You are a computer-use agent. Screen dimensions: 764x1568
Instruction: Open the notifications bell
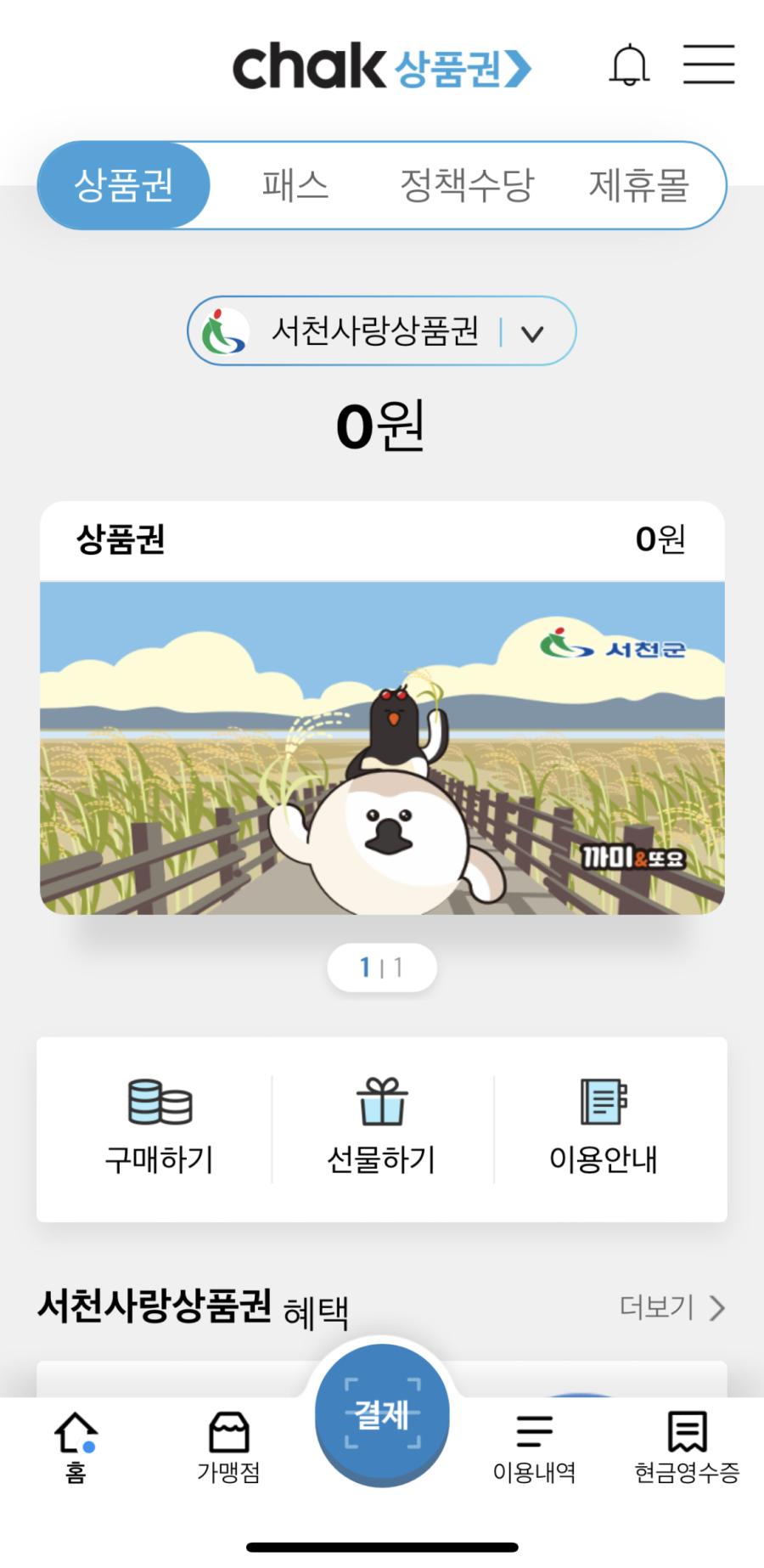(629, 65)
